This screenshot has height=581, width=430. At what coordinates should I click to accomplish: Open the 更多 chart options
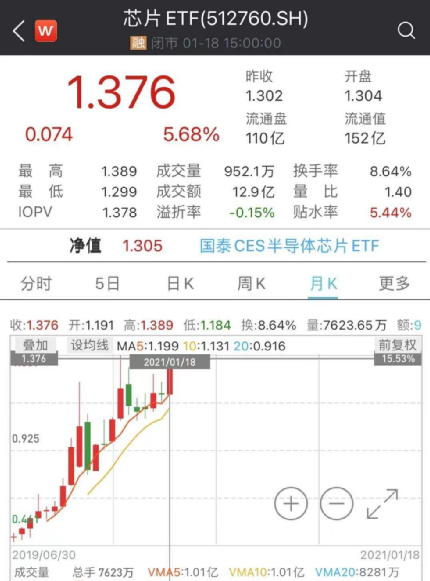click(x=394, y=284)
